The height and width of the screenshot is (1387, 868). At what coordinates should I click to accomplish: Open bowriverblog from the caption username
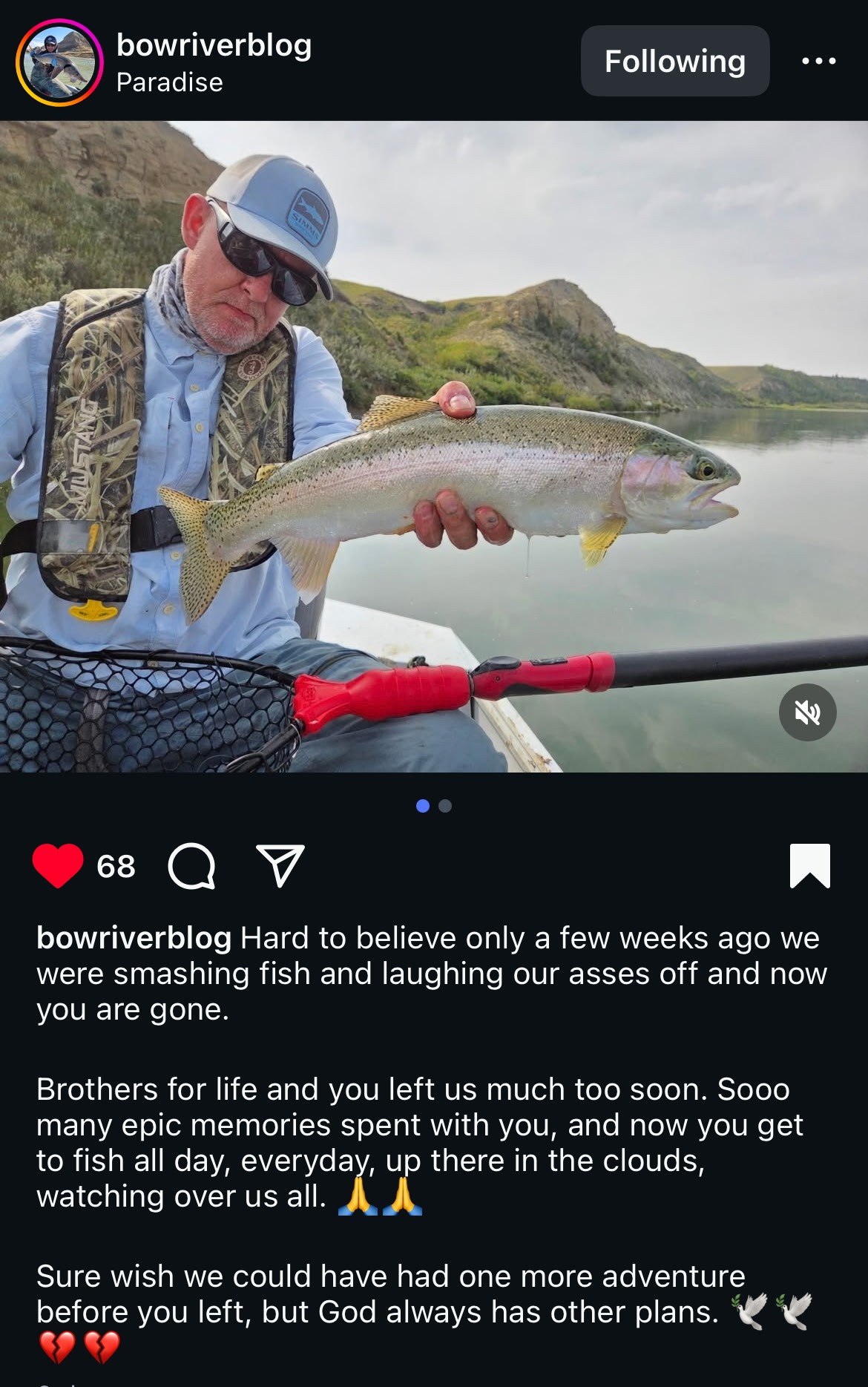[134, 938]
